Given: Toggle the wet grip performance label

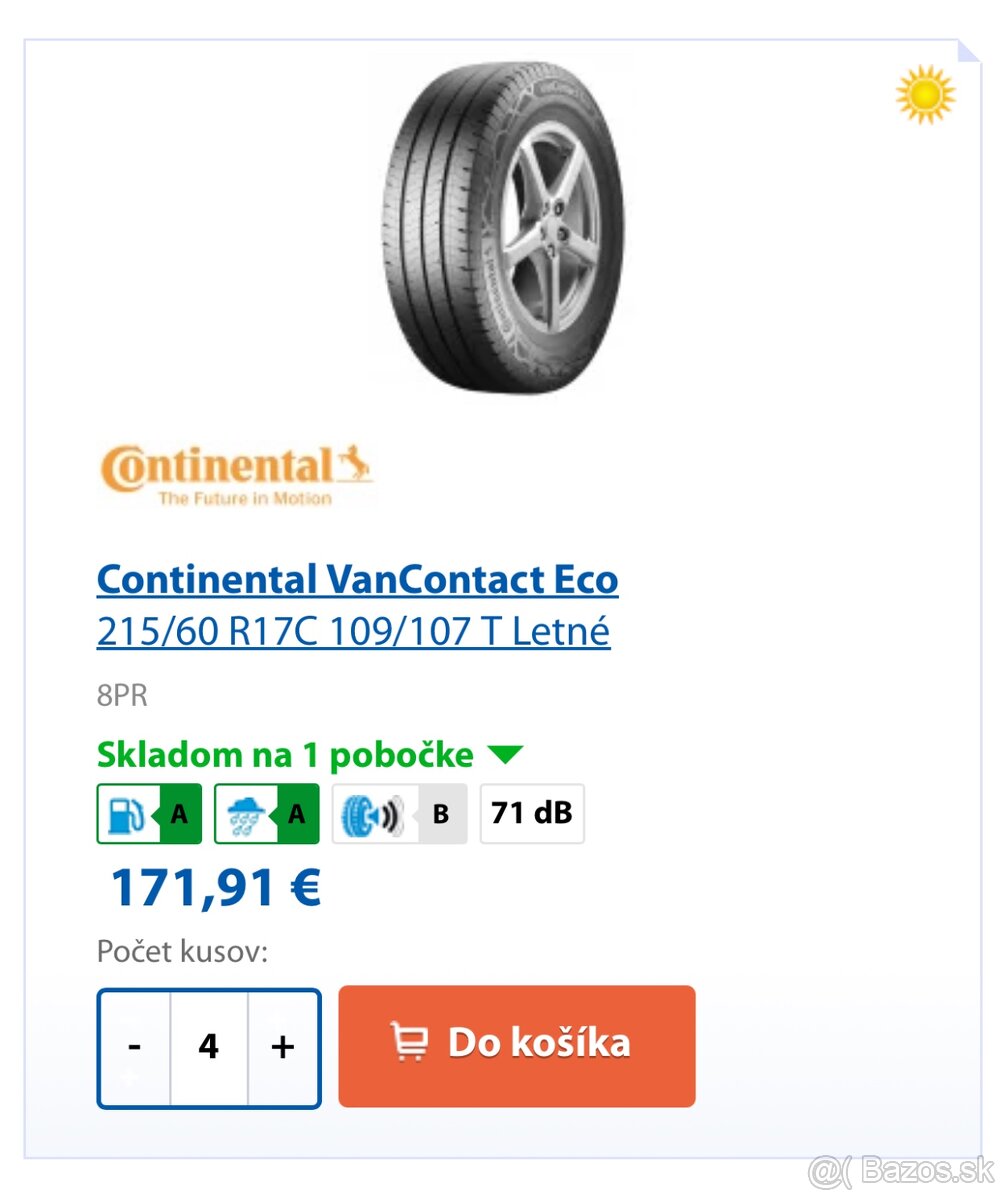Looking at the screenshot, I should tap(266, 813).
